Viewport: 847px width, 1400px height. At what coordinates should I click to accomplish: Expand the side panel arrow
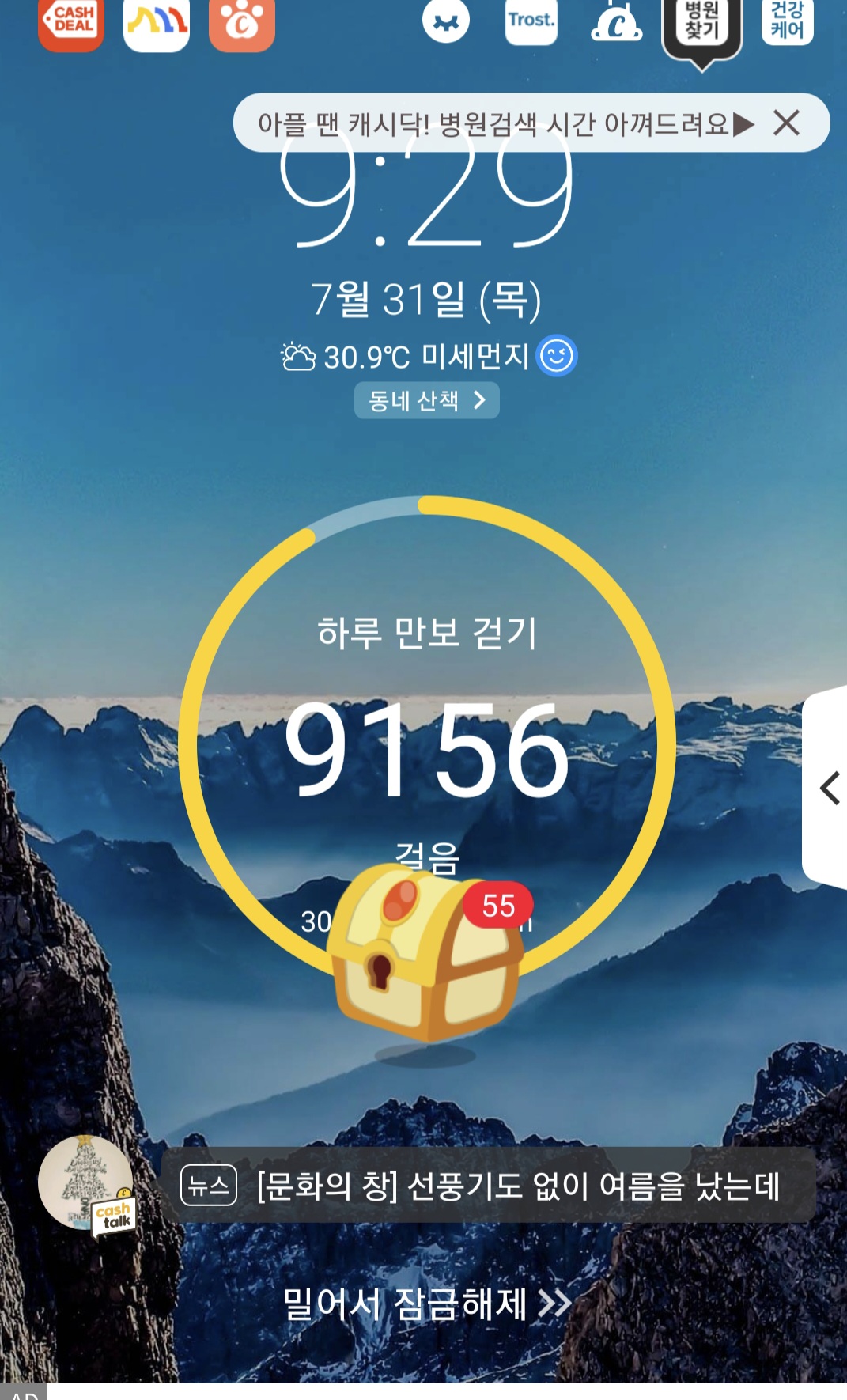pyautogui.click(x=829, y=788)
